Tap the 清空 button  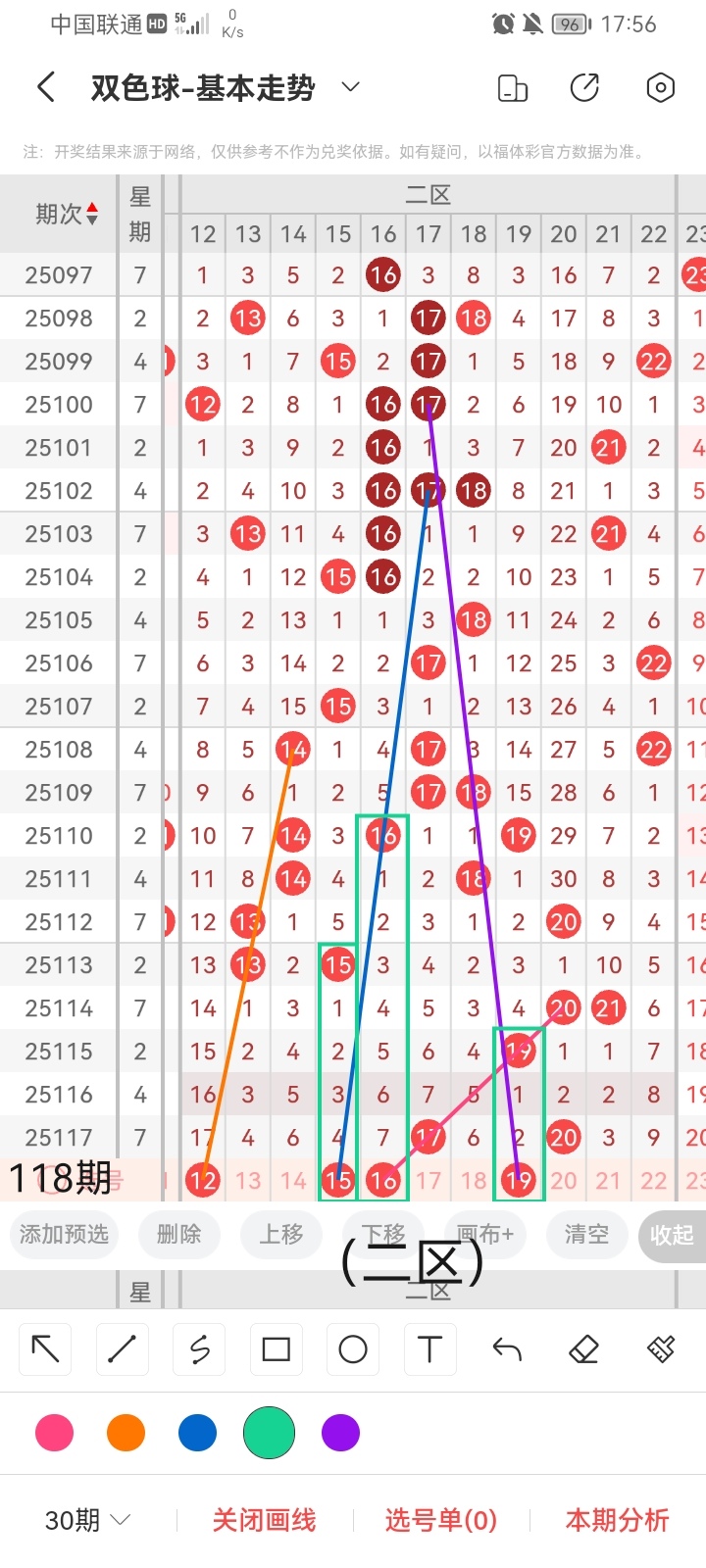tap(586, 1235)
